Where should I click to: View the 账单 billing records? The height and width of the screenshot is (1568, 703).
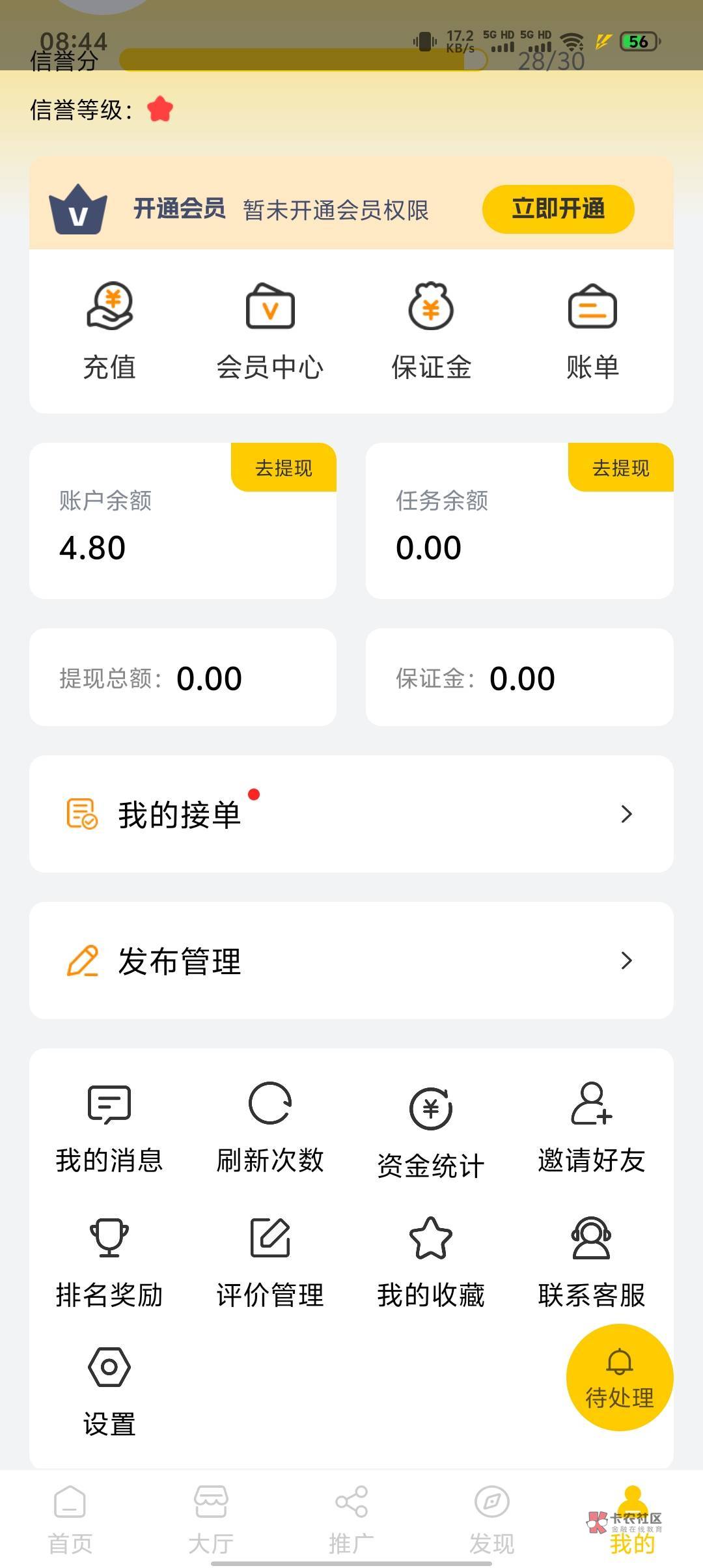coord(592,330)
